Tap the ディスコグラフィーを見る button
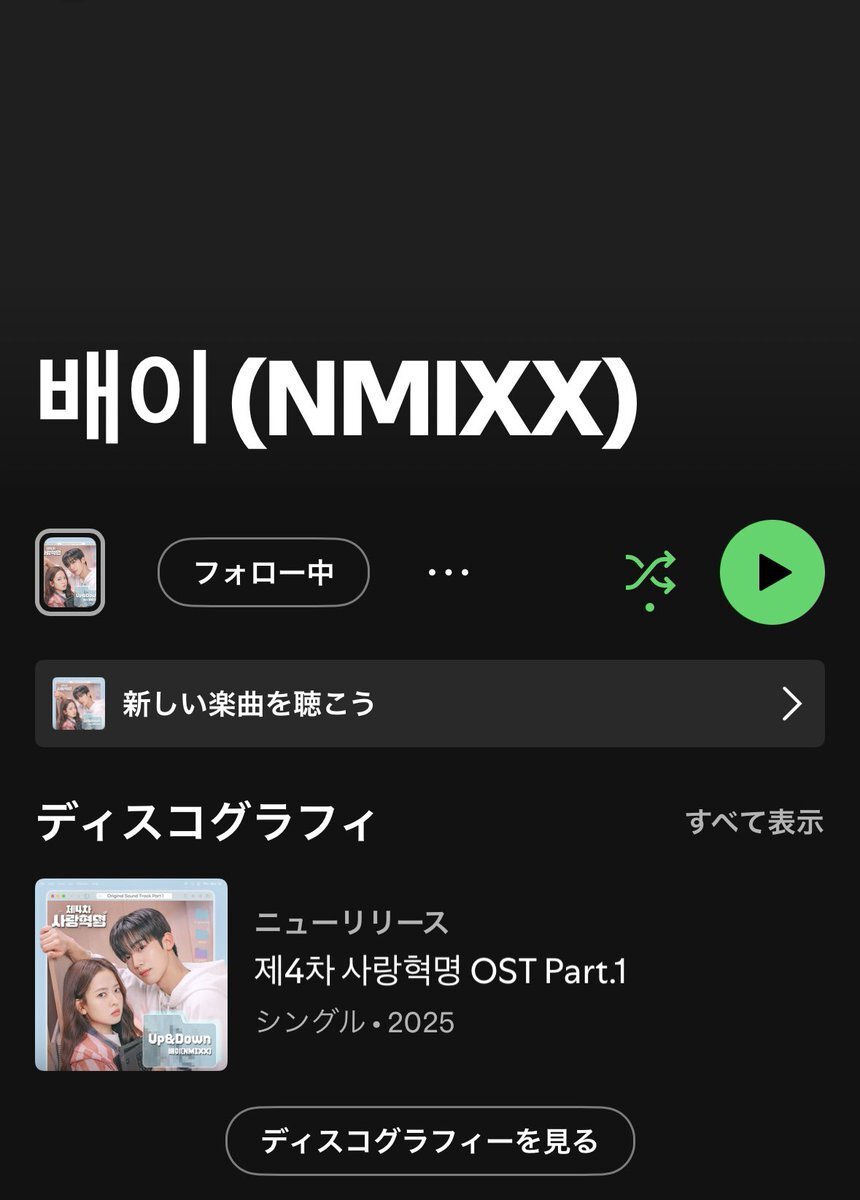The image size is (860, 1200). tap(430, 1140)
